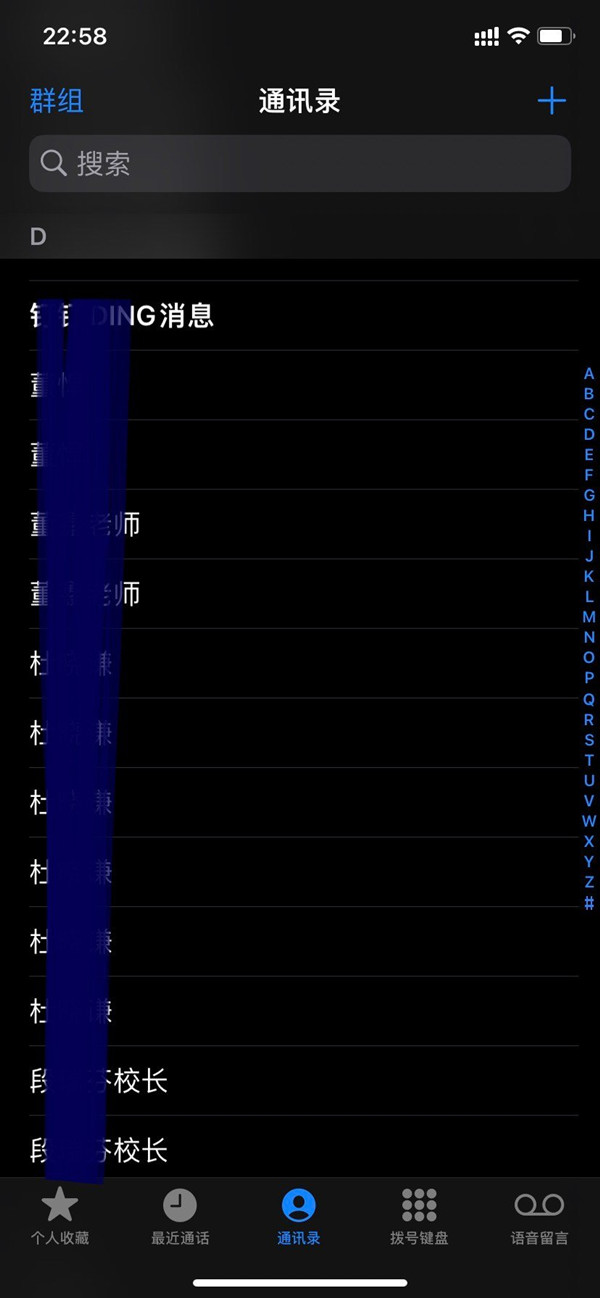600x1298 pixels.
Task: Jump to letter M in index
Action: click(589, 617)
